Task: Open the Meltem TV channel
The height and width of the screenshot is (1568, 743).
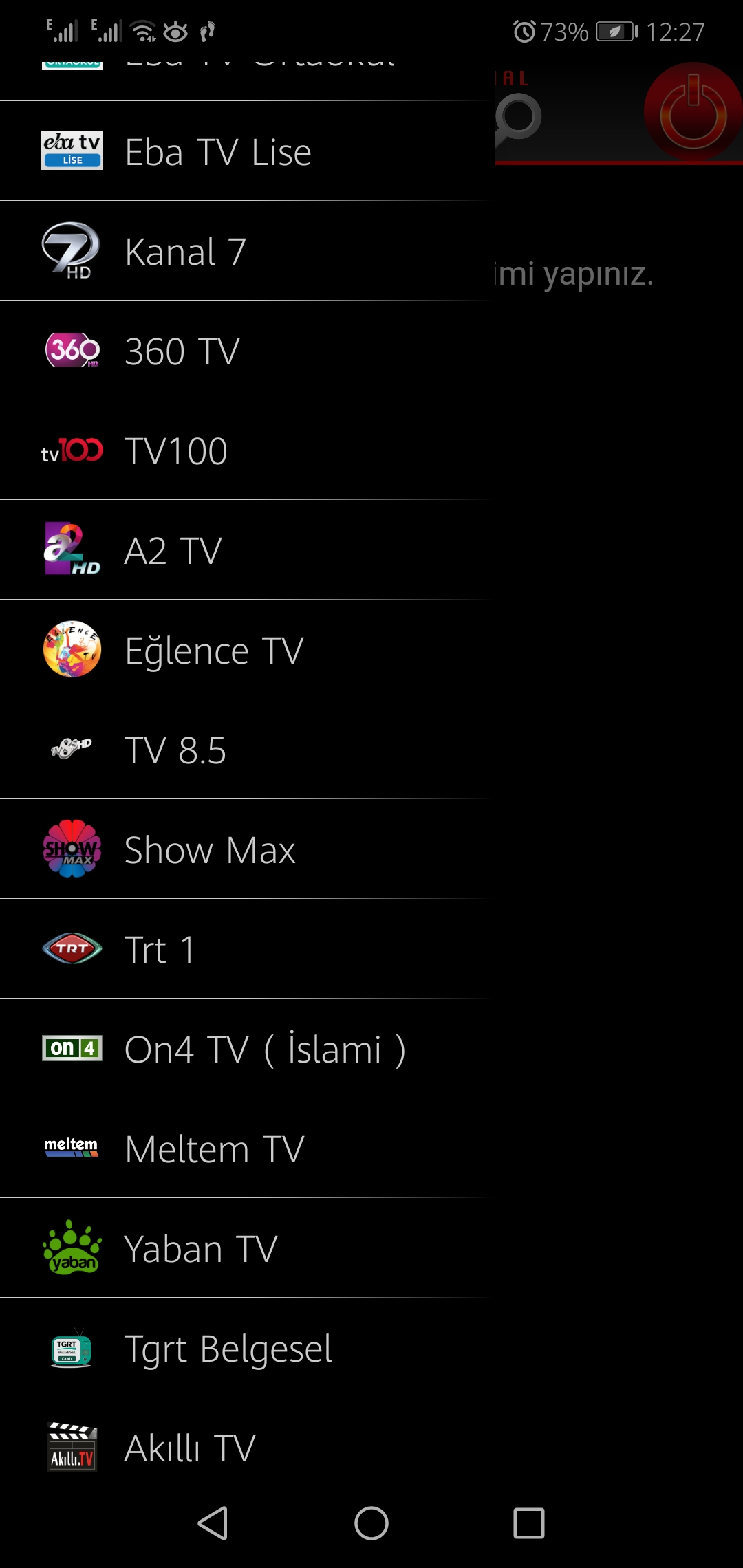Action: (215, 1149)
